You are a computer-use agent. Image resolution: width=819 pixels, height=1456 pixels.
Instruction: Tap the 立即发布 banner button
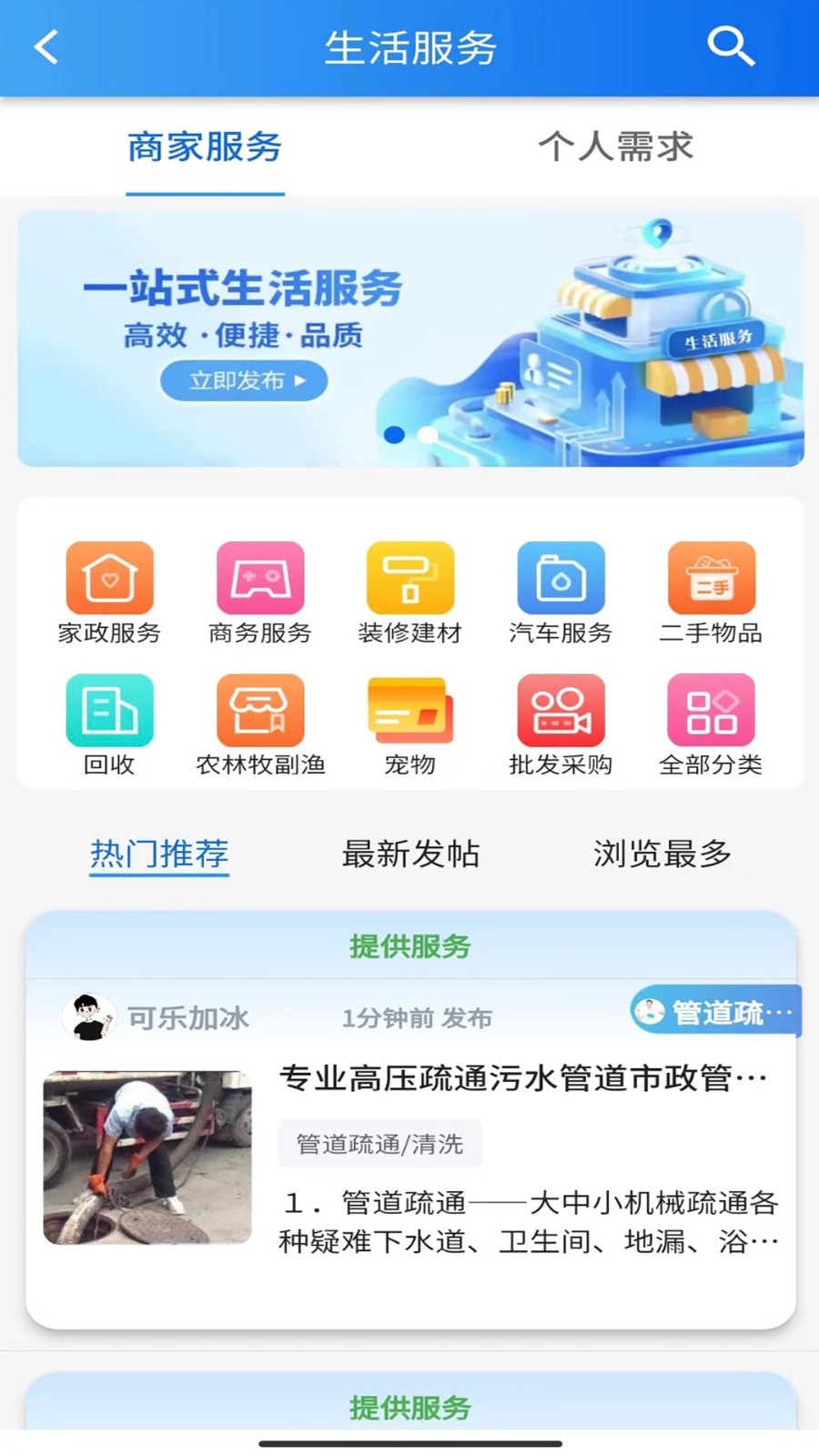(243, 381)
